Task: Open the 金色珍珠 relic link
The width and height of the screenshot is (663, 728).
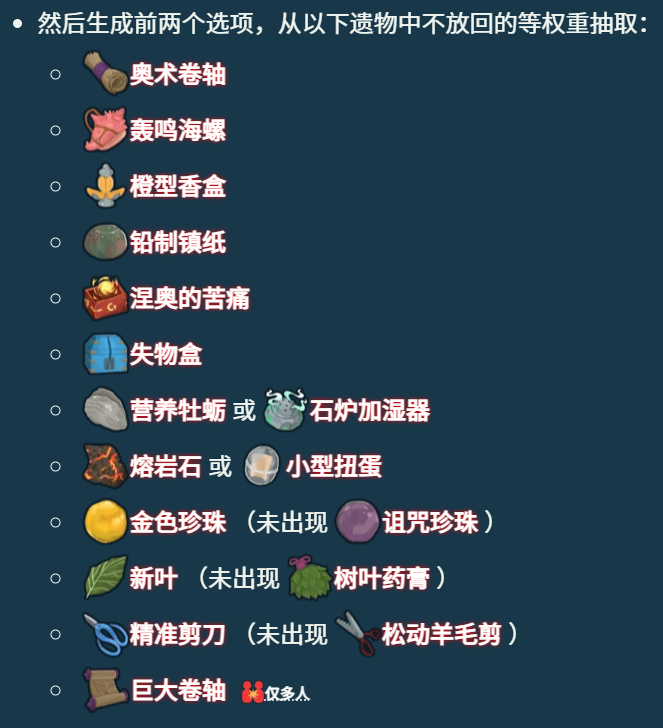Action: point(178,522)
